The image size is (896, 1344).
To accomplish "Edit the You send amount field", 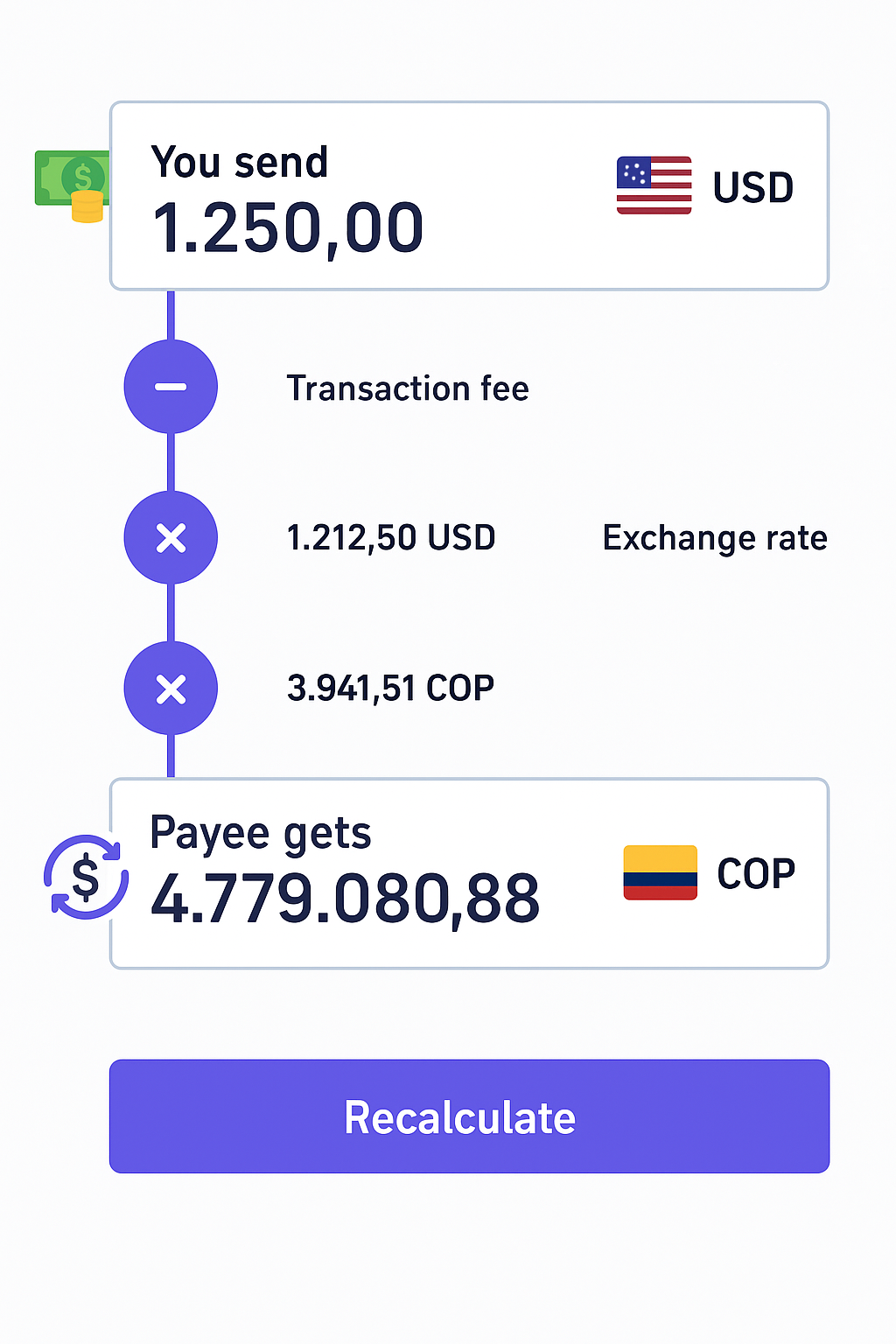I will click(x=288, y=227).
